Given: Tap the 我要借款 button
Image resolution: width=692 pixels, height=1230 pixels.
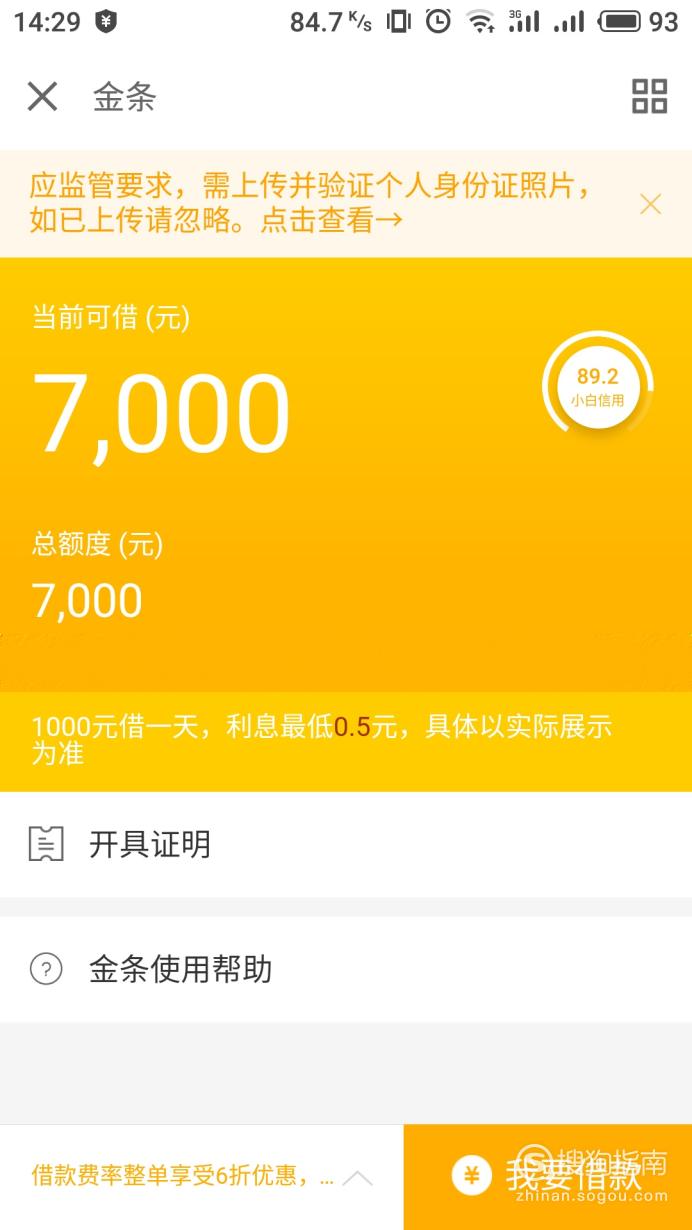Looking at the screenshot, I should point(547,1176).
